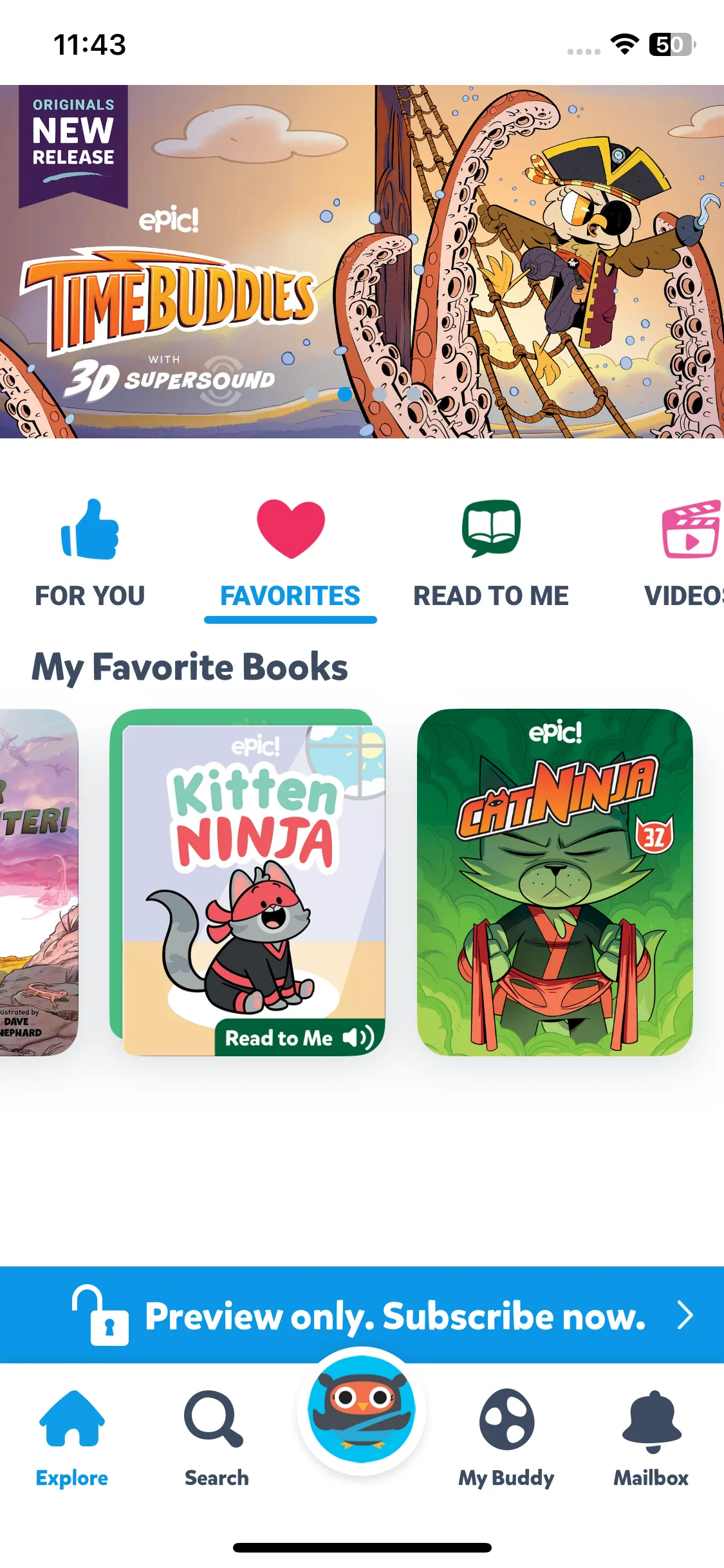Switch to the For You tab
The width and height of the screenshot is (724, 1568).
[x=90, y=555]
